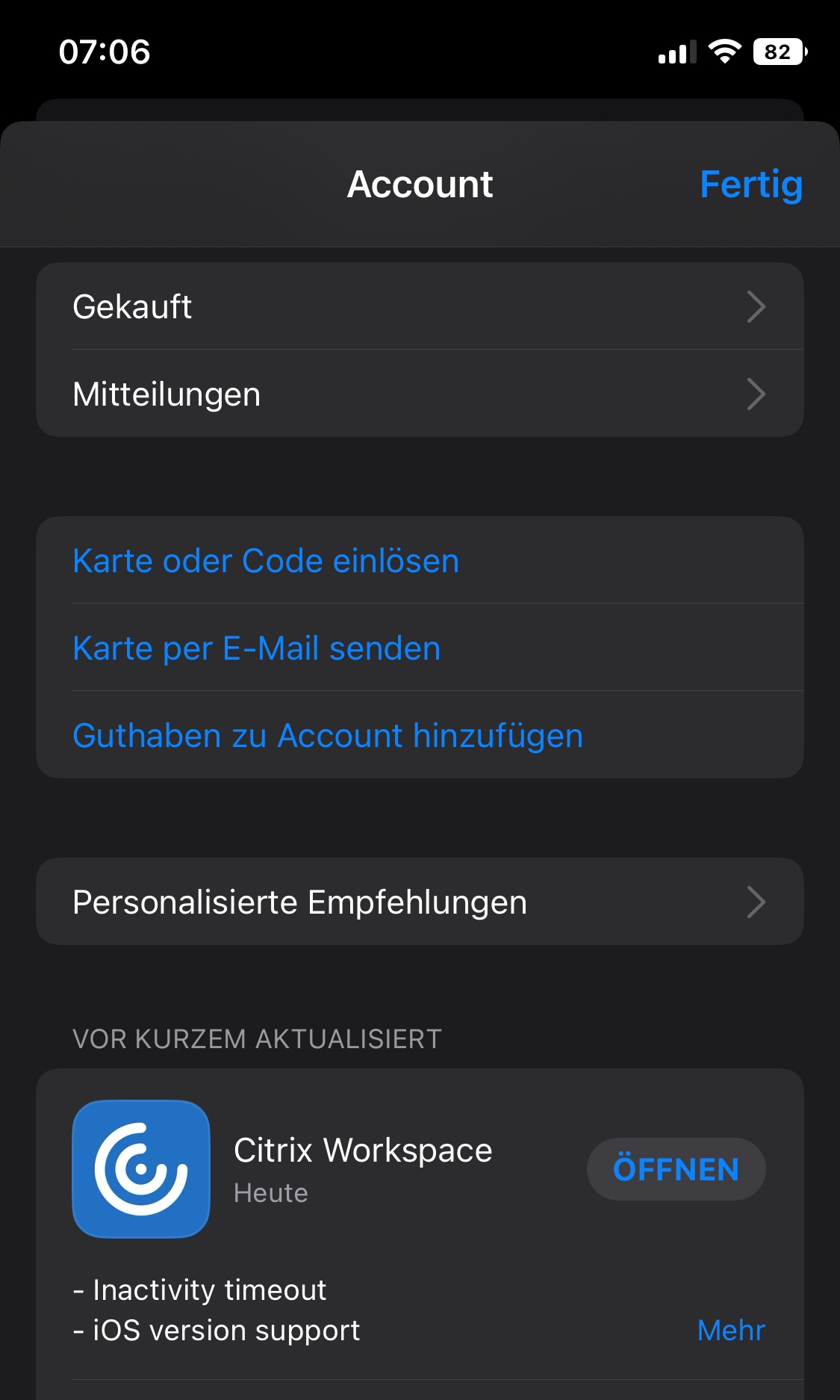Open the Gekauft purchases list
Viewport: 840px width, 1400px height.
point(419,306)
